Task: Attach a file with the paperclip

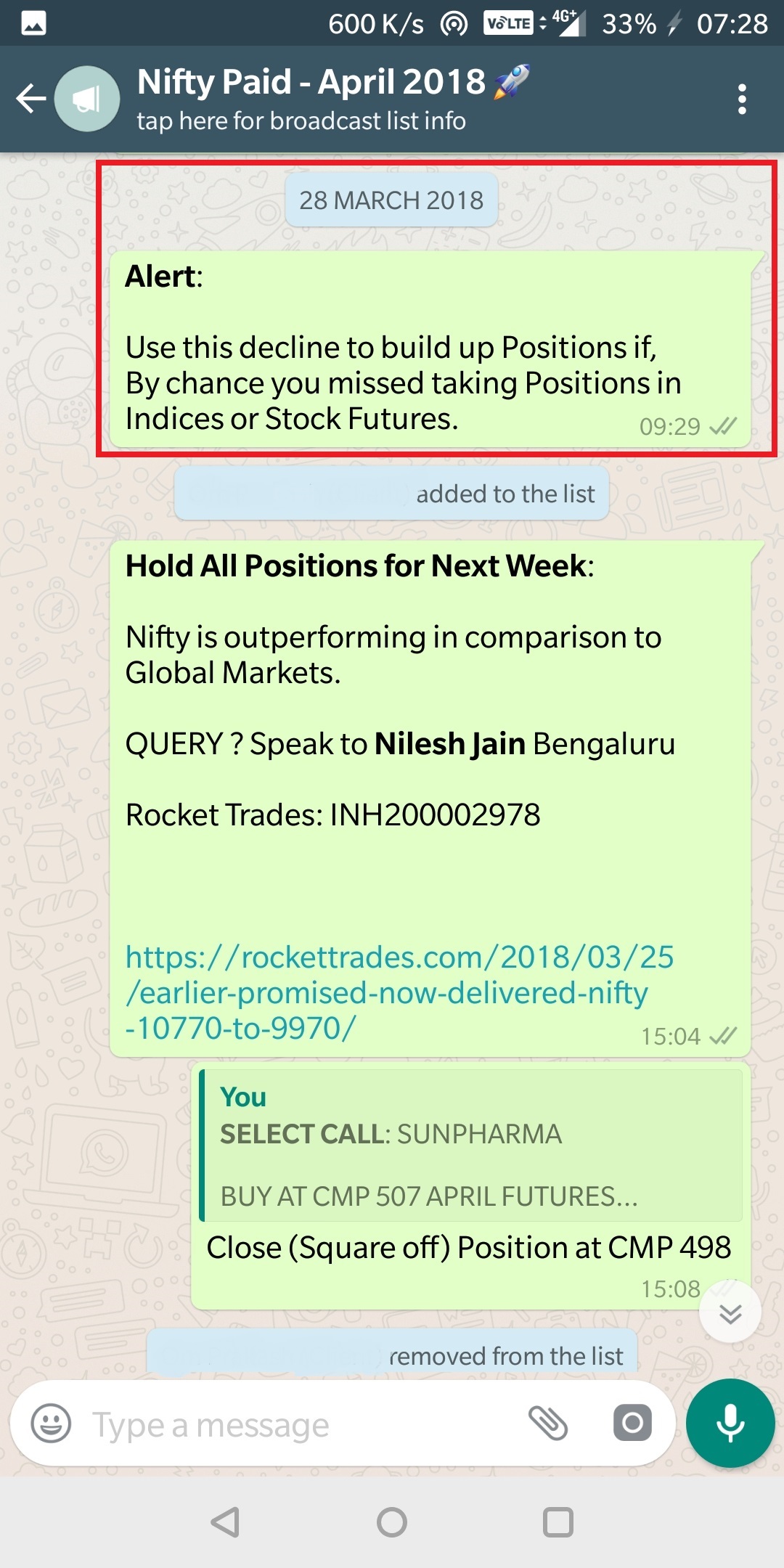Action: (x=547, y=1423)
